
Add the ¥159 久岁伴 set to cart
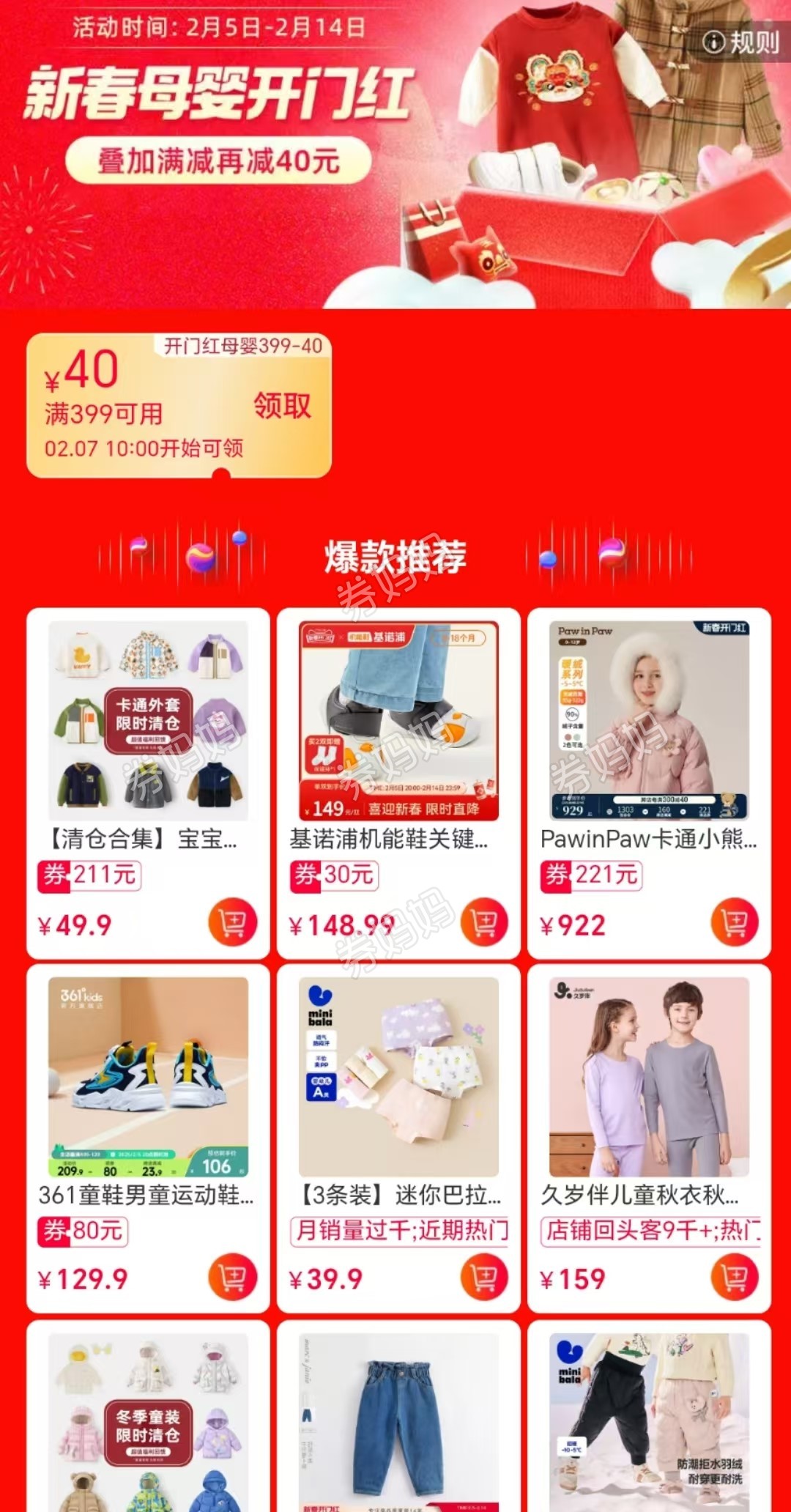coord(735,1278)
